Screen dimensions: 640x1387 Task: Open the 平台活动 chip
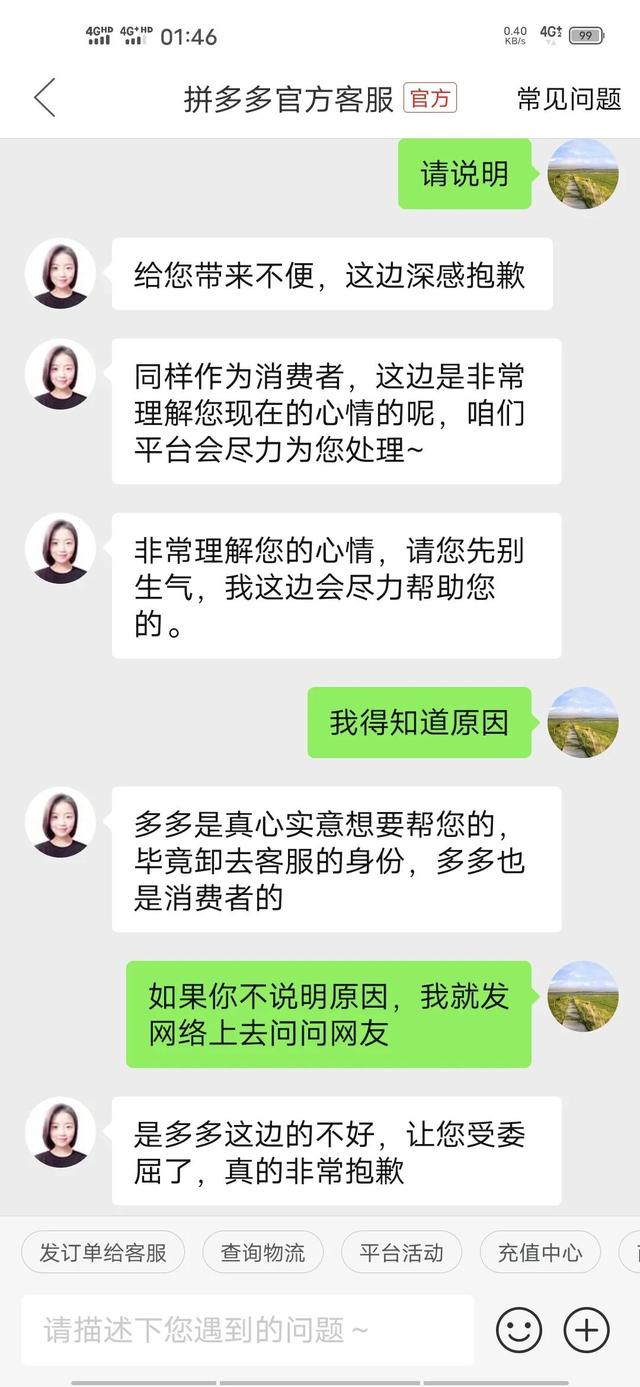click(x=401, y=1252)
